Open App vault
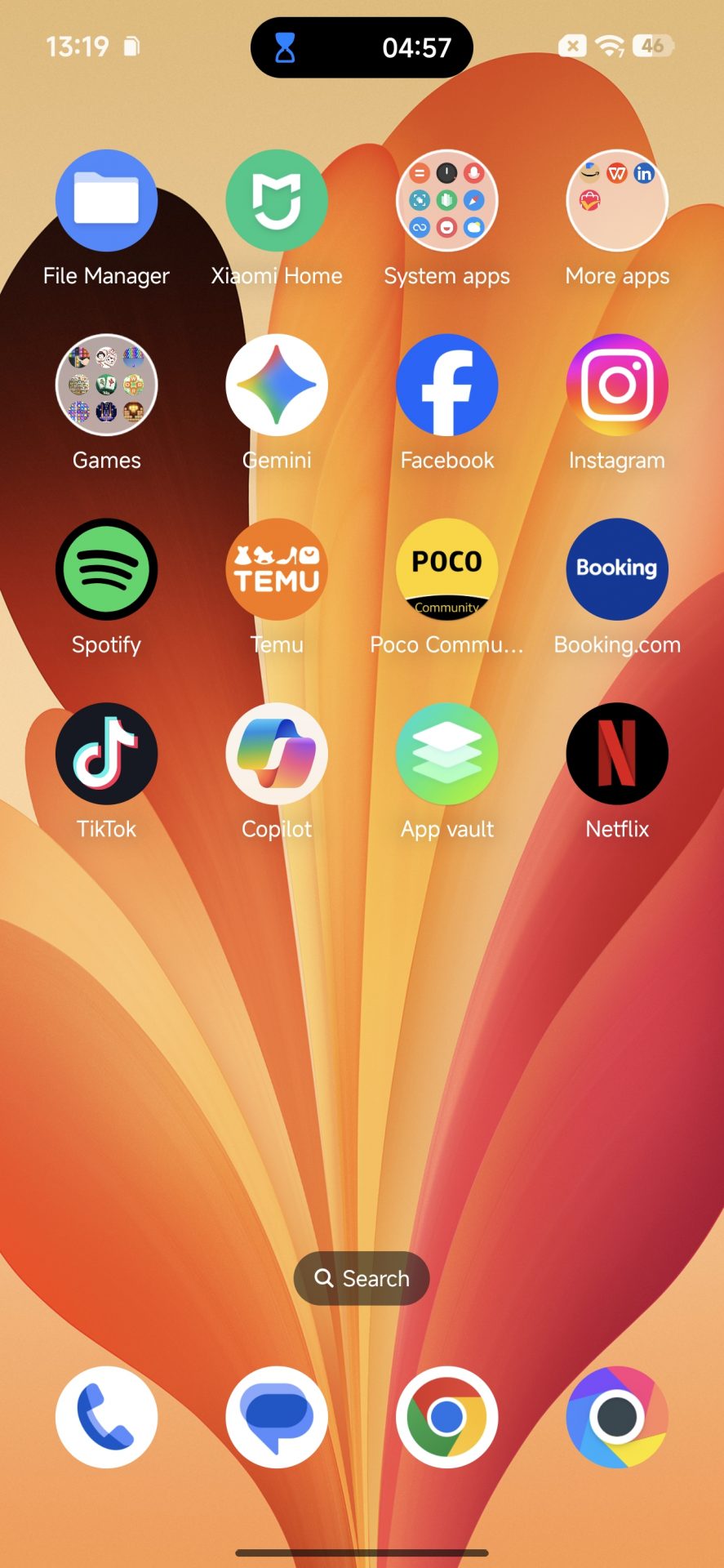 (446, 754)
